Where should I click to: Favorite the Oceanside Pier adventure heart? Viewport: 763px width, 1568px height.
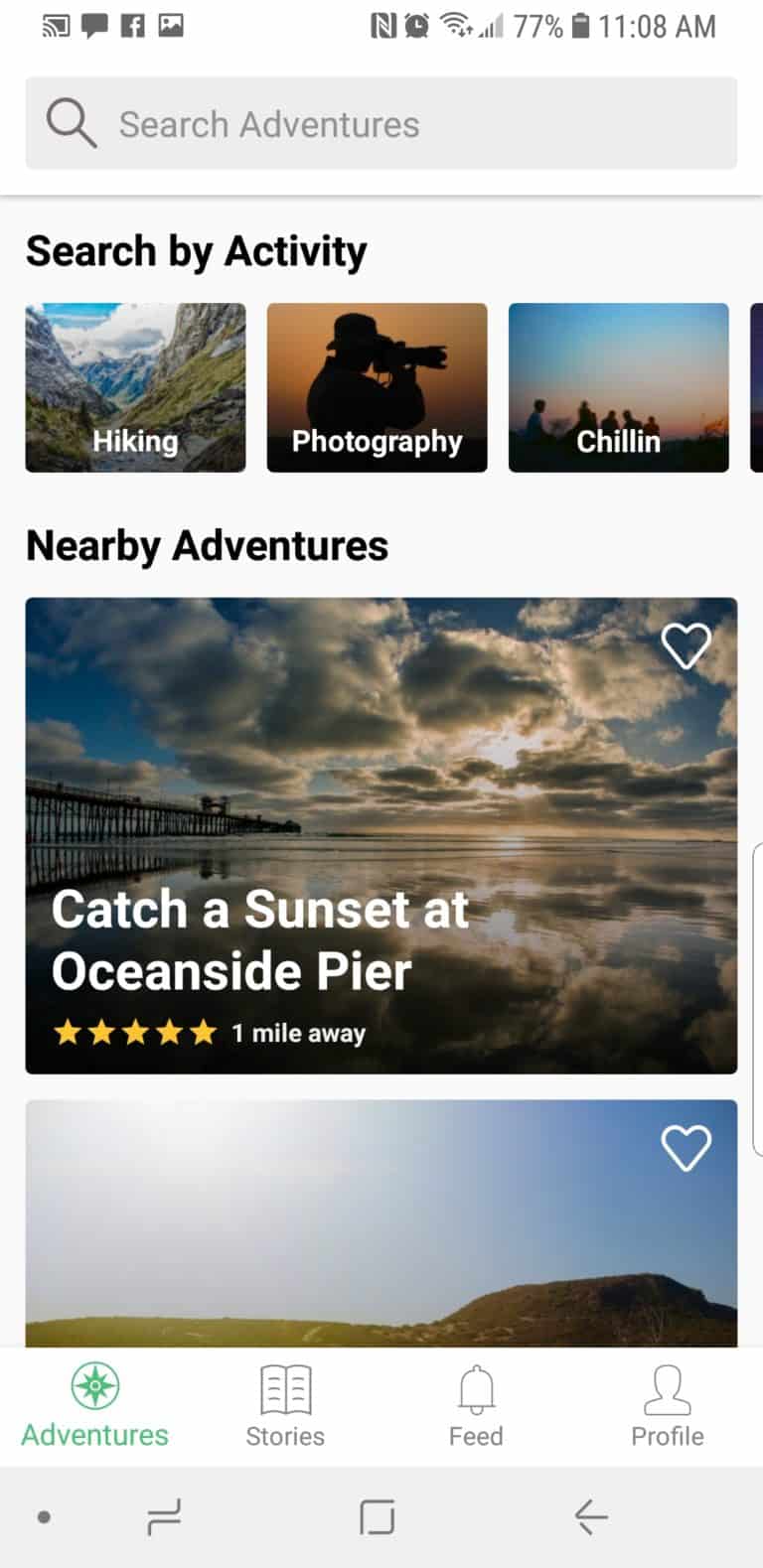point(687,645)
